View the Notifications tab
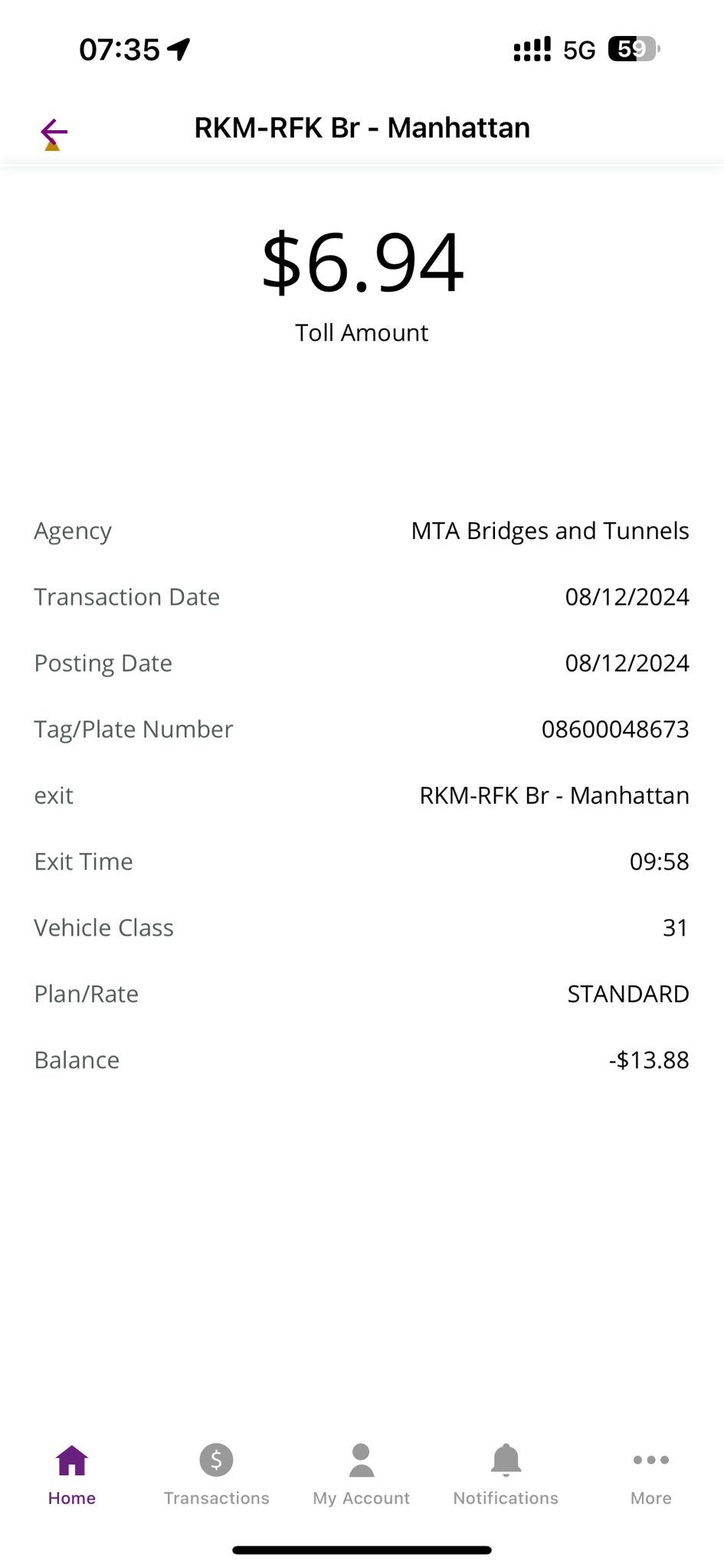 506,1475
